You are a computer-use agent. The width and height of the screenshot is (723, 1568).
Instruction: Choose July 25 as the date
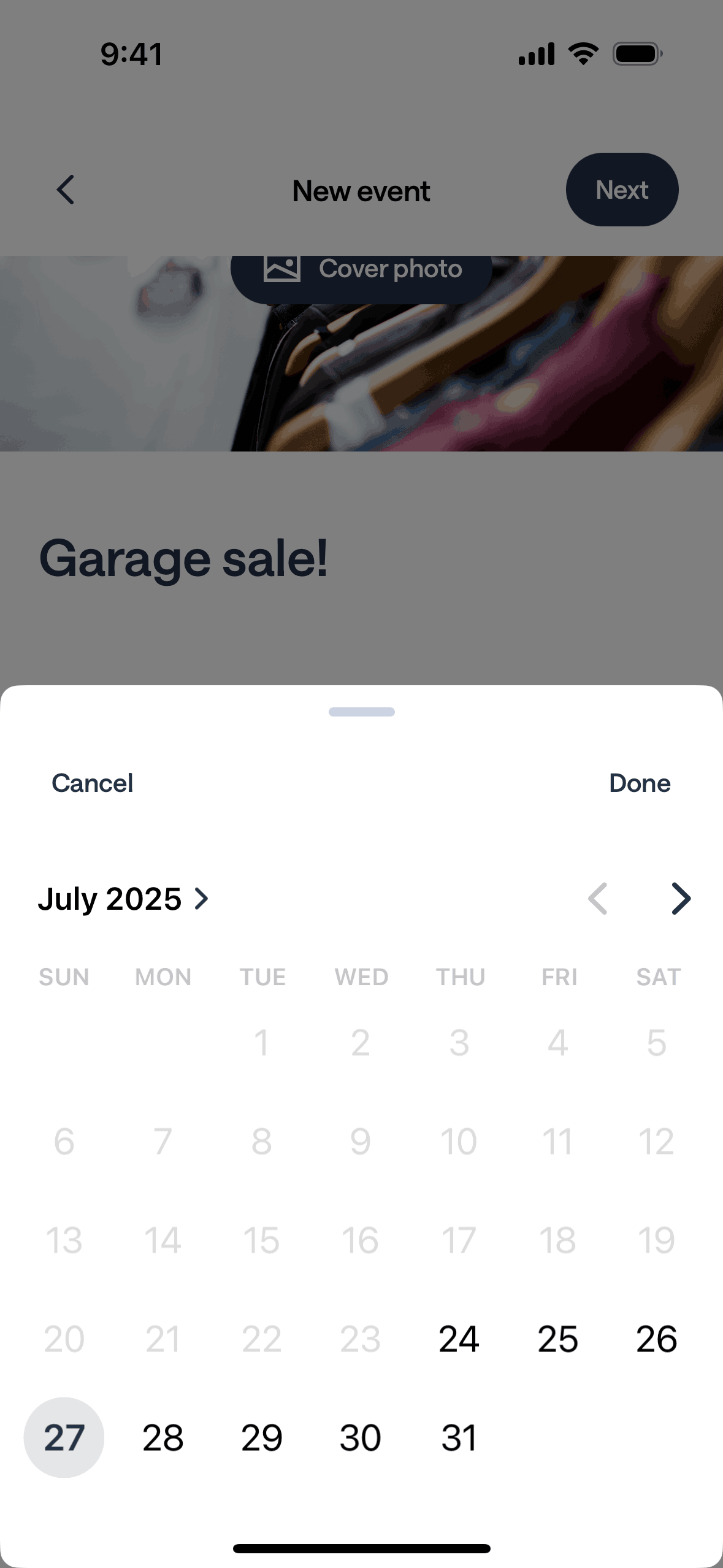[557, 1339]
